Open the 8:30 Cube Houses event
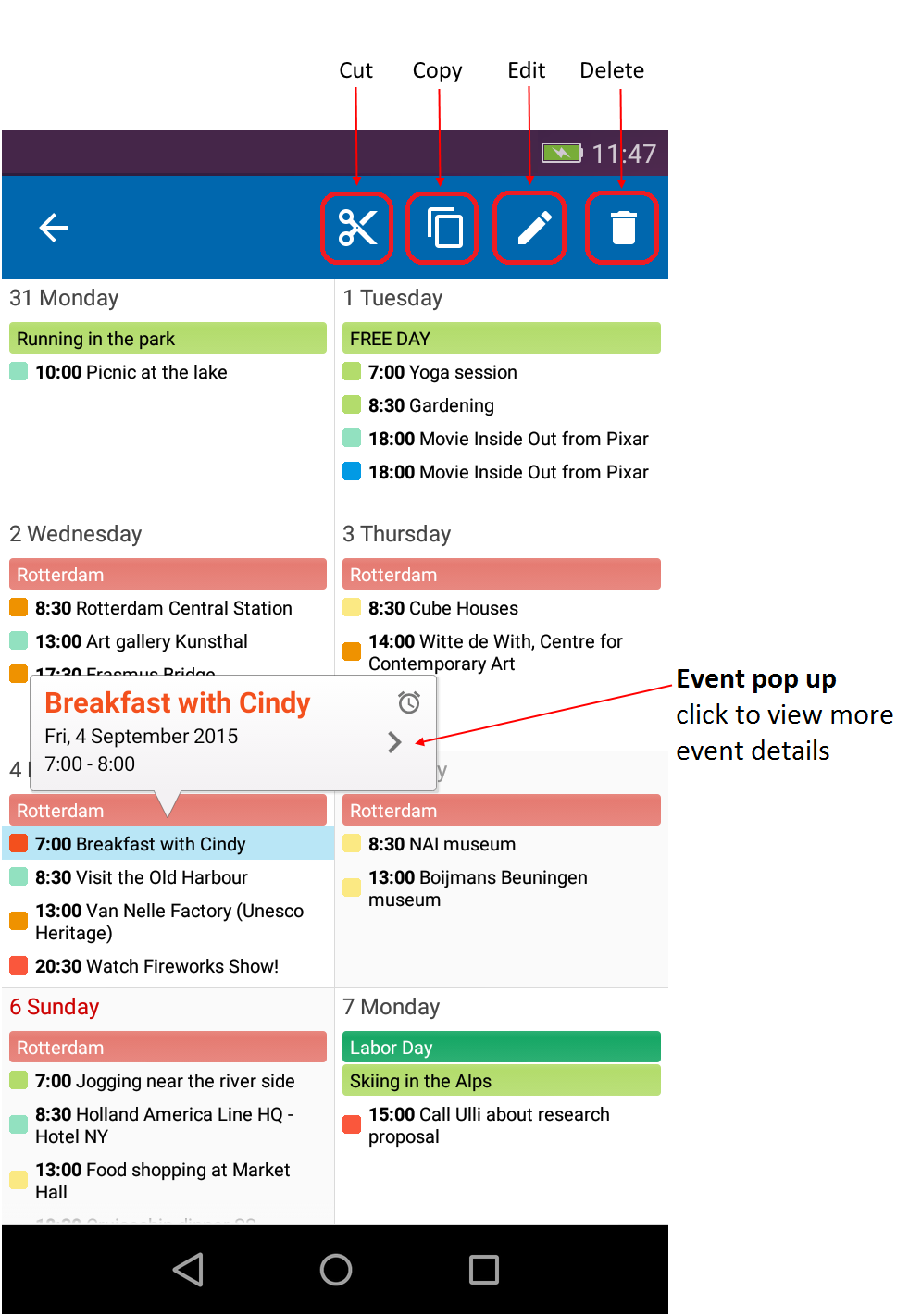 point(443,608)
